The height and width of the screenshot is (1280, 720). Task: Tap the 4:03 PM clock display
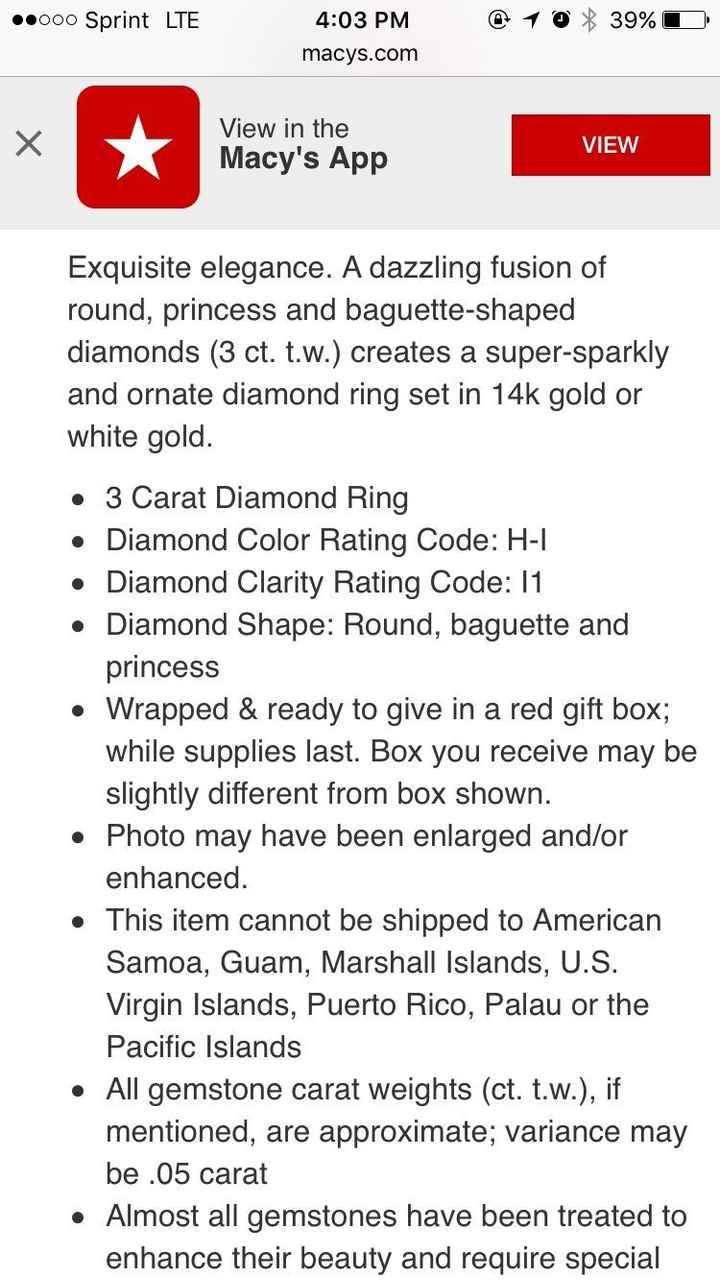(x=361, y=18)
